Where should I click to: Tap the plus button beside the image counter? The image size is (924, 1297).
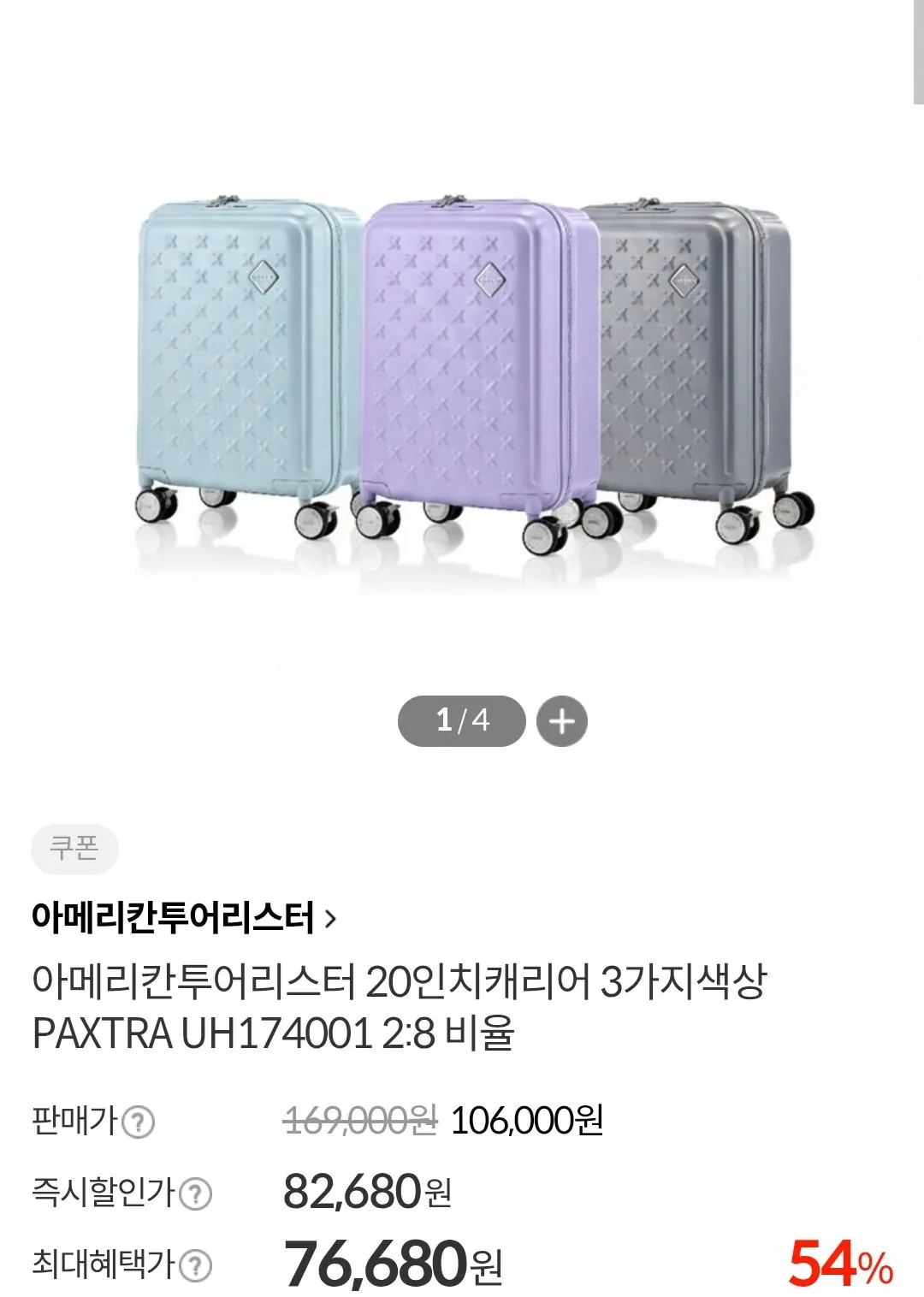coord(561,721)
